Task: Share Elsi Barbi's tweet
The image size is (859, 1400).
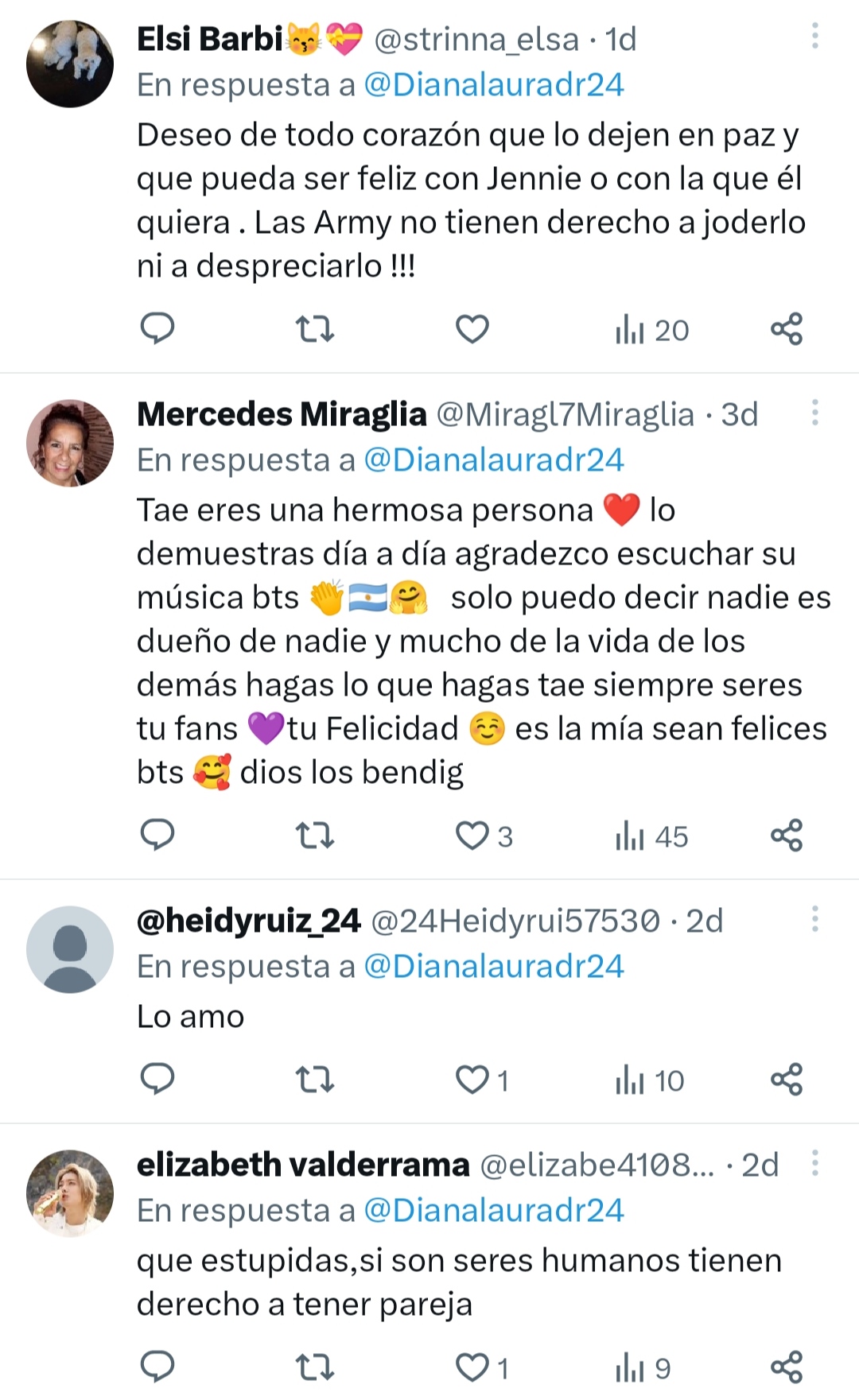Action: tap(787, 328)
